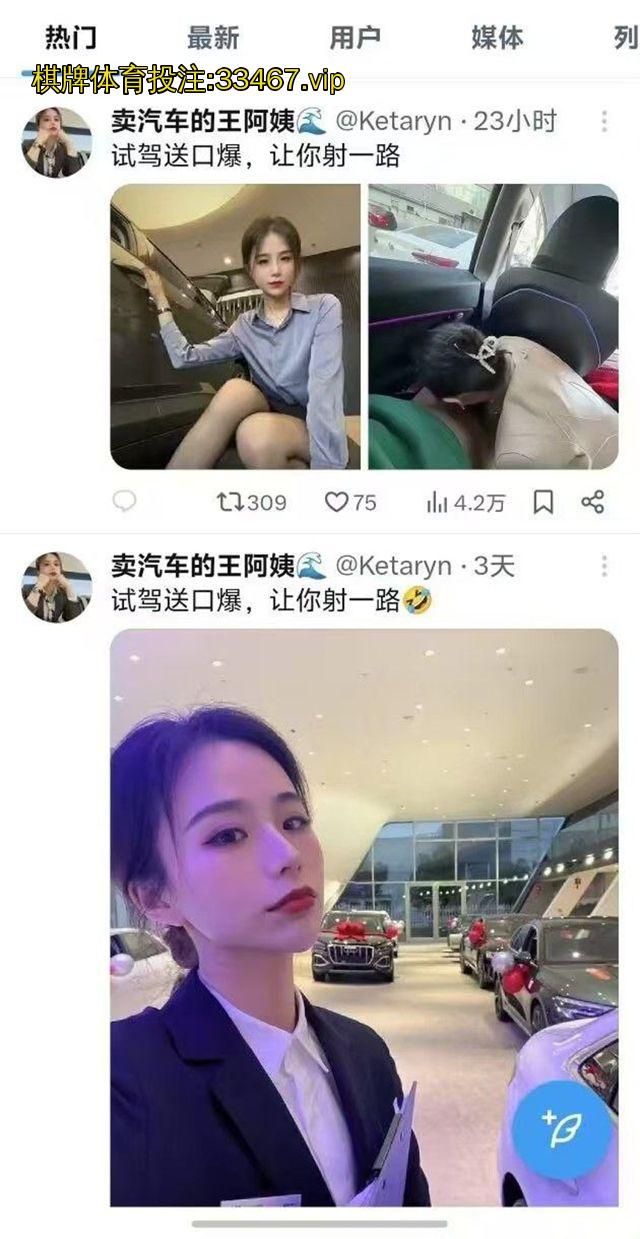This screenshot has height=1239, width=640.
Task: Switch to the 热门 tab
Action: click(x=70, y=38)
